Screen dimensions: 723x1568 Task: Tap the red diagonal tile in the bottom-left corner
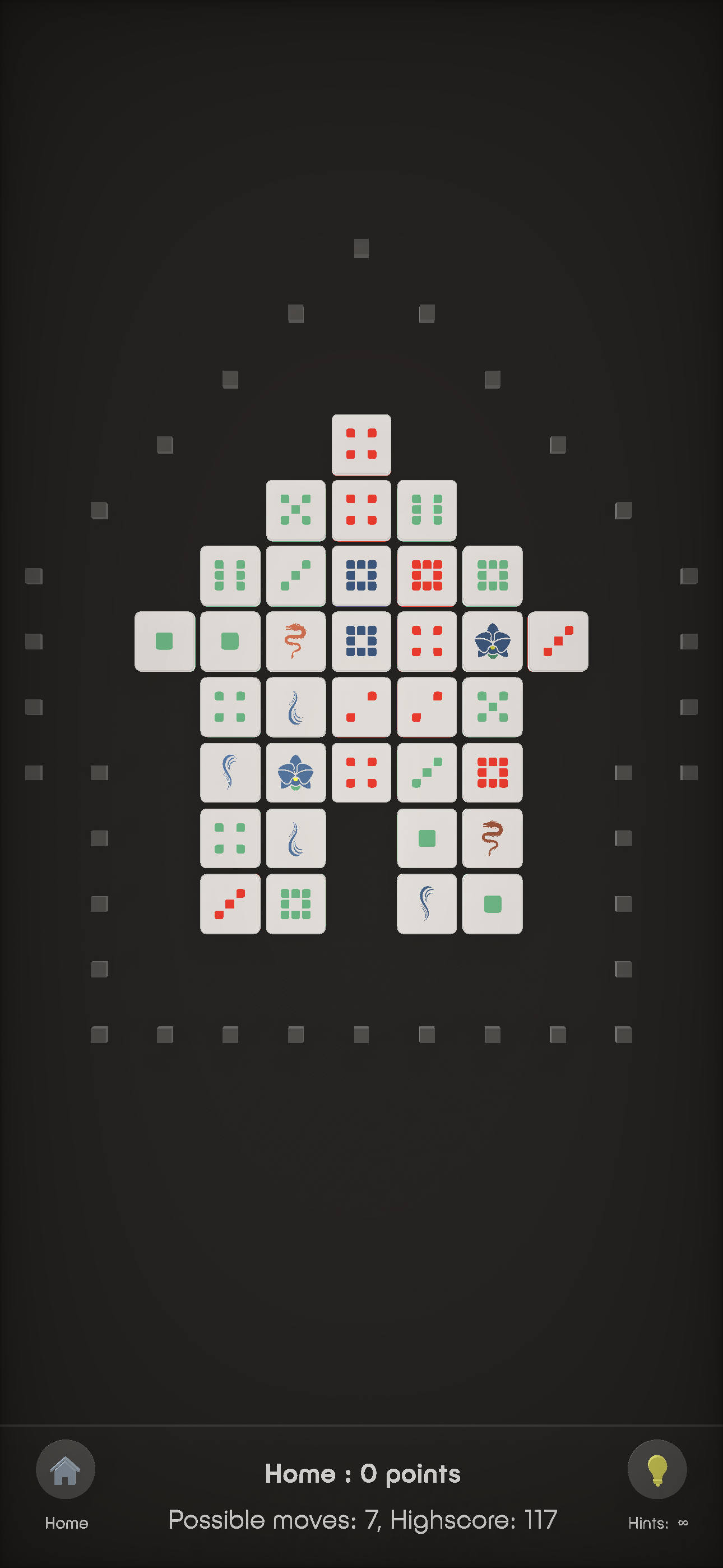tap(230, 903)
